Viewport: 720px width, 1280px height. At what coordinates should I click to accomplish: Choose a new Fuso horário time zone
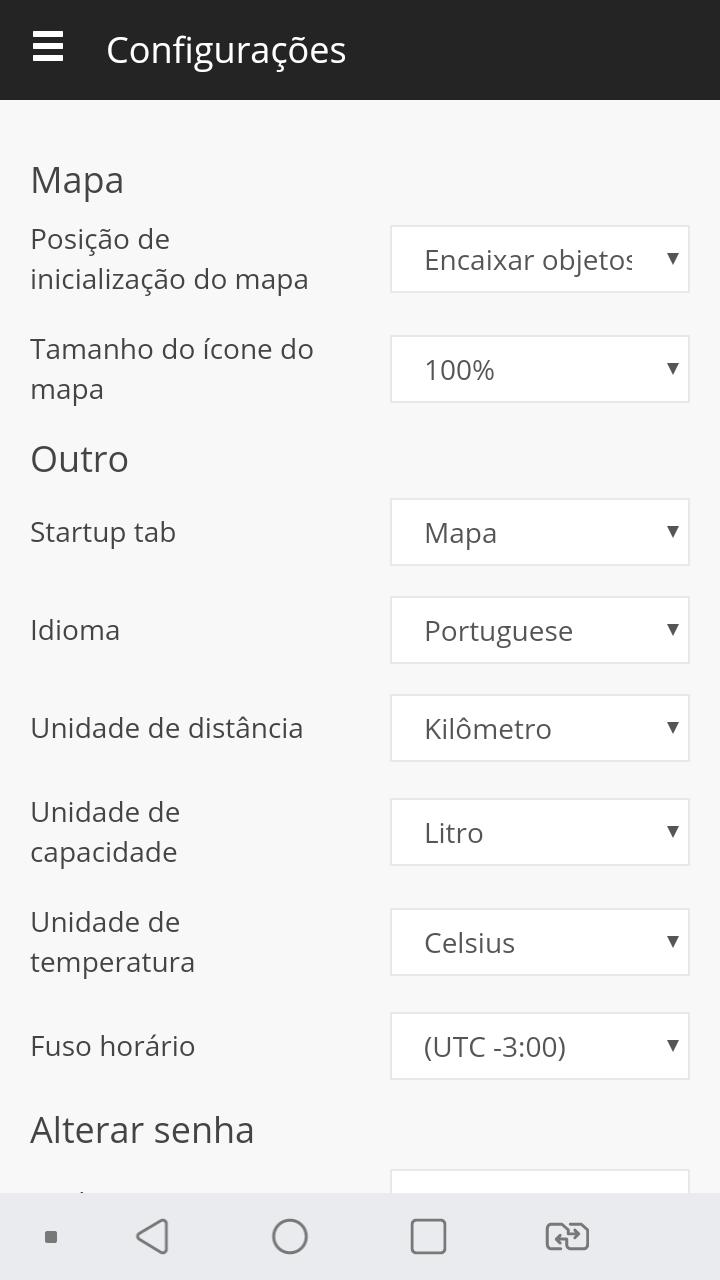click(x=540, y=1046)
